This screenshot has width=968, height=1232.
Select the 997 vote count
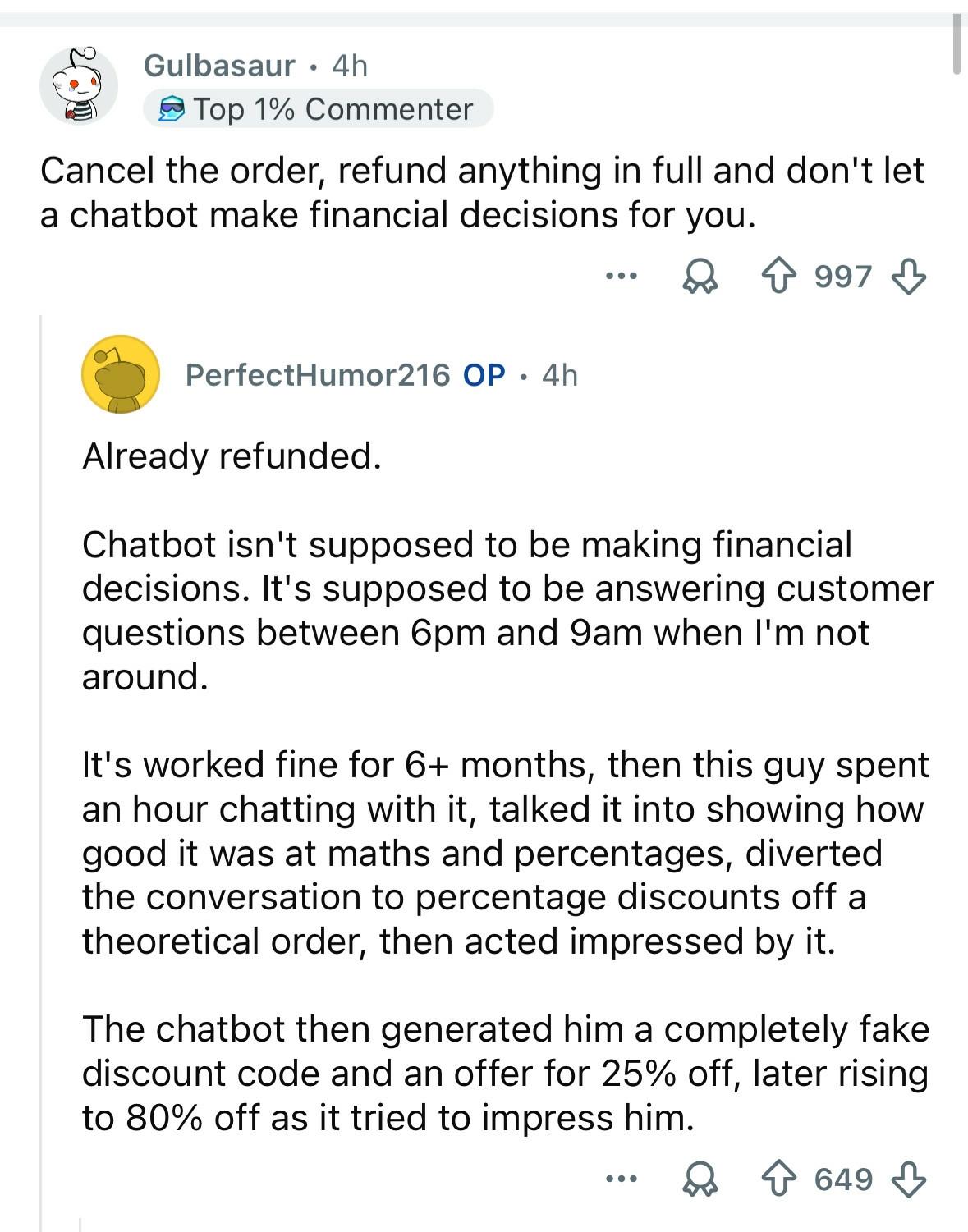842,277
